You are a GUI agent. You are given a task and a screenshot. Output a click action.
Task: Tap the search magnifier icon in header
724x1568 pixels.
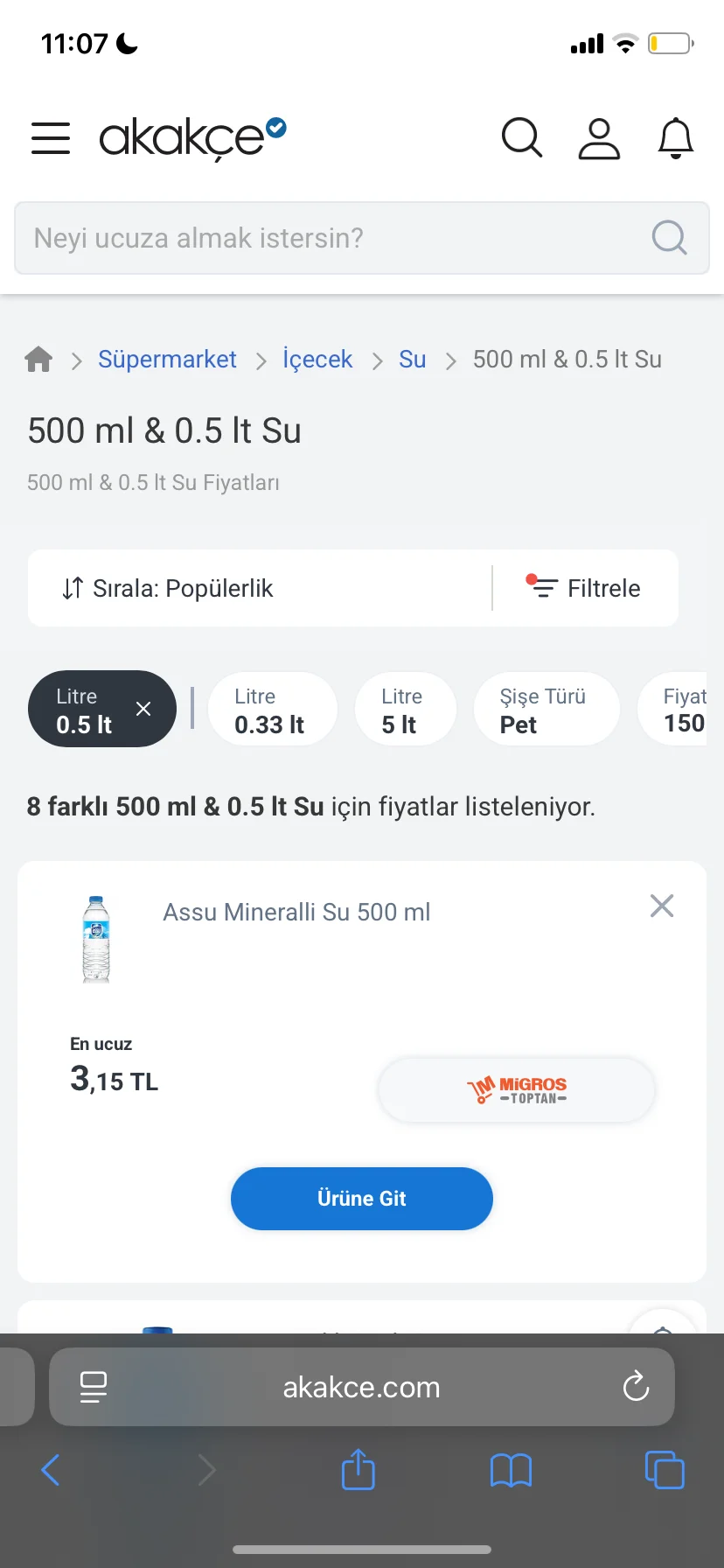click(x=522, y=138)
